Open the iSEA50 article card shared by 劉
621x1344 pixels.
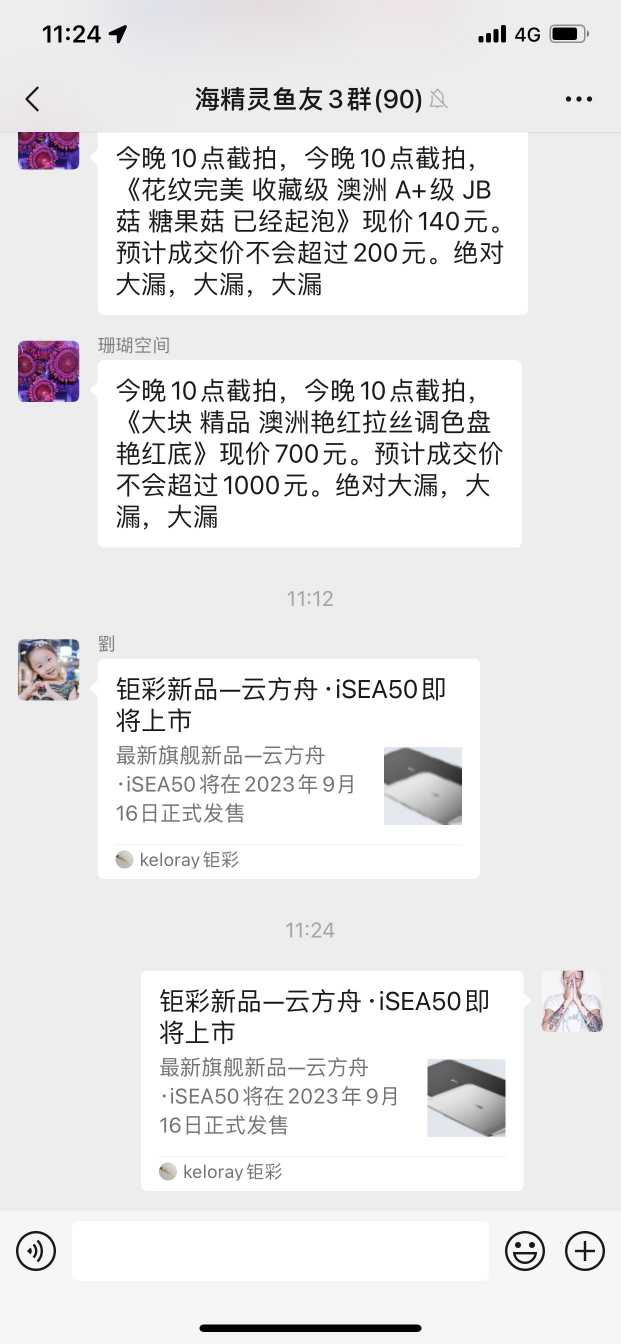[x=288, y=768]
